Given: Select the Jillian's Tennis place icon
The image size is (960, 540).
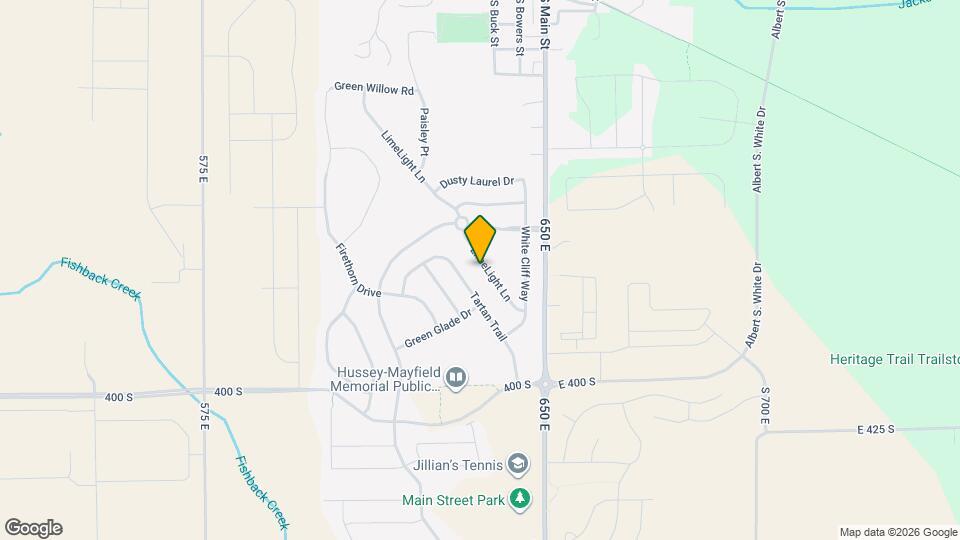Looking at the screenshot, I should pyautogui.click(x=518, y=464).
